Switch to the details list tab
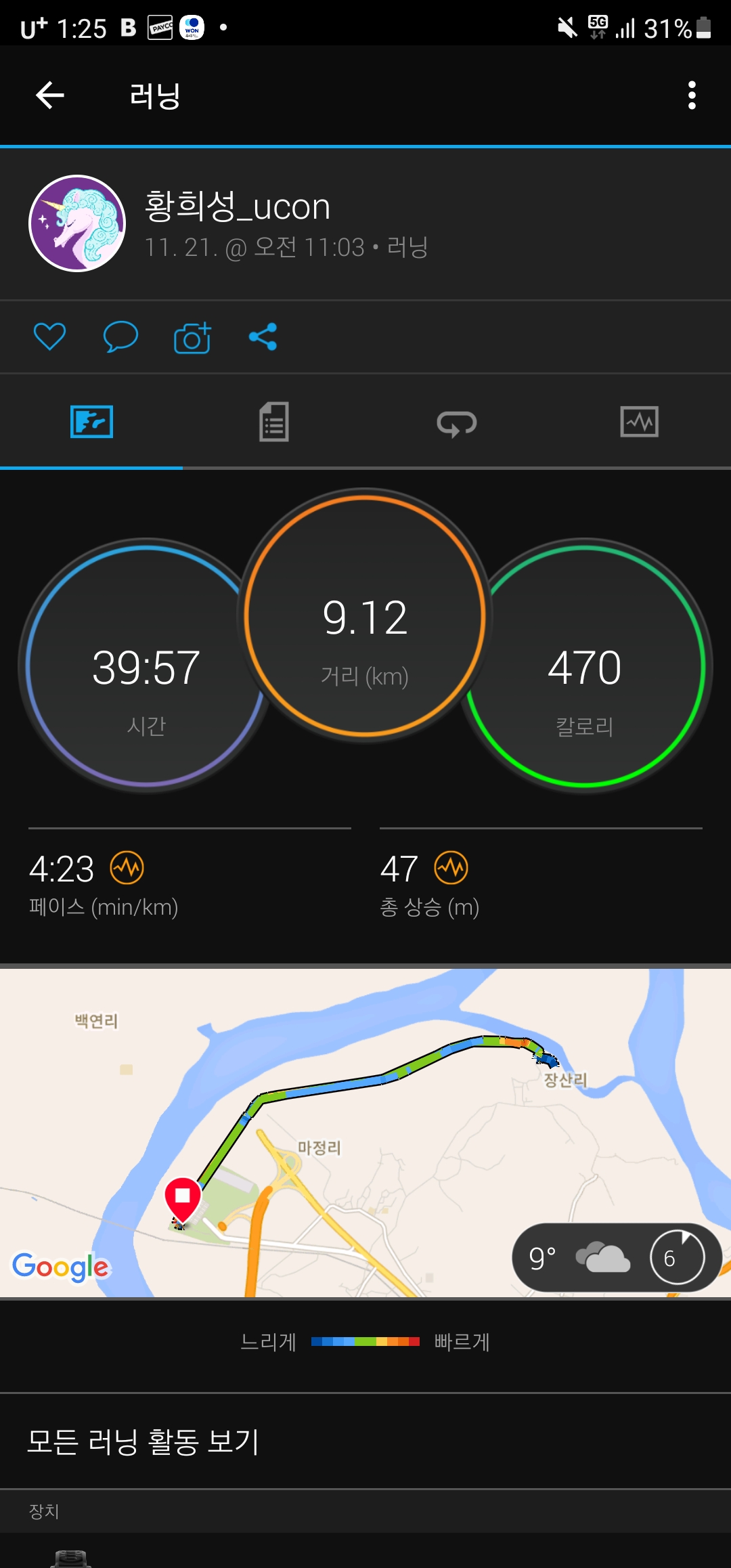 (274, 422)
